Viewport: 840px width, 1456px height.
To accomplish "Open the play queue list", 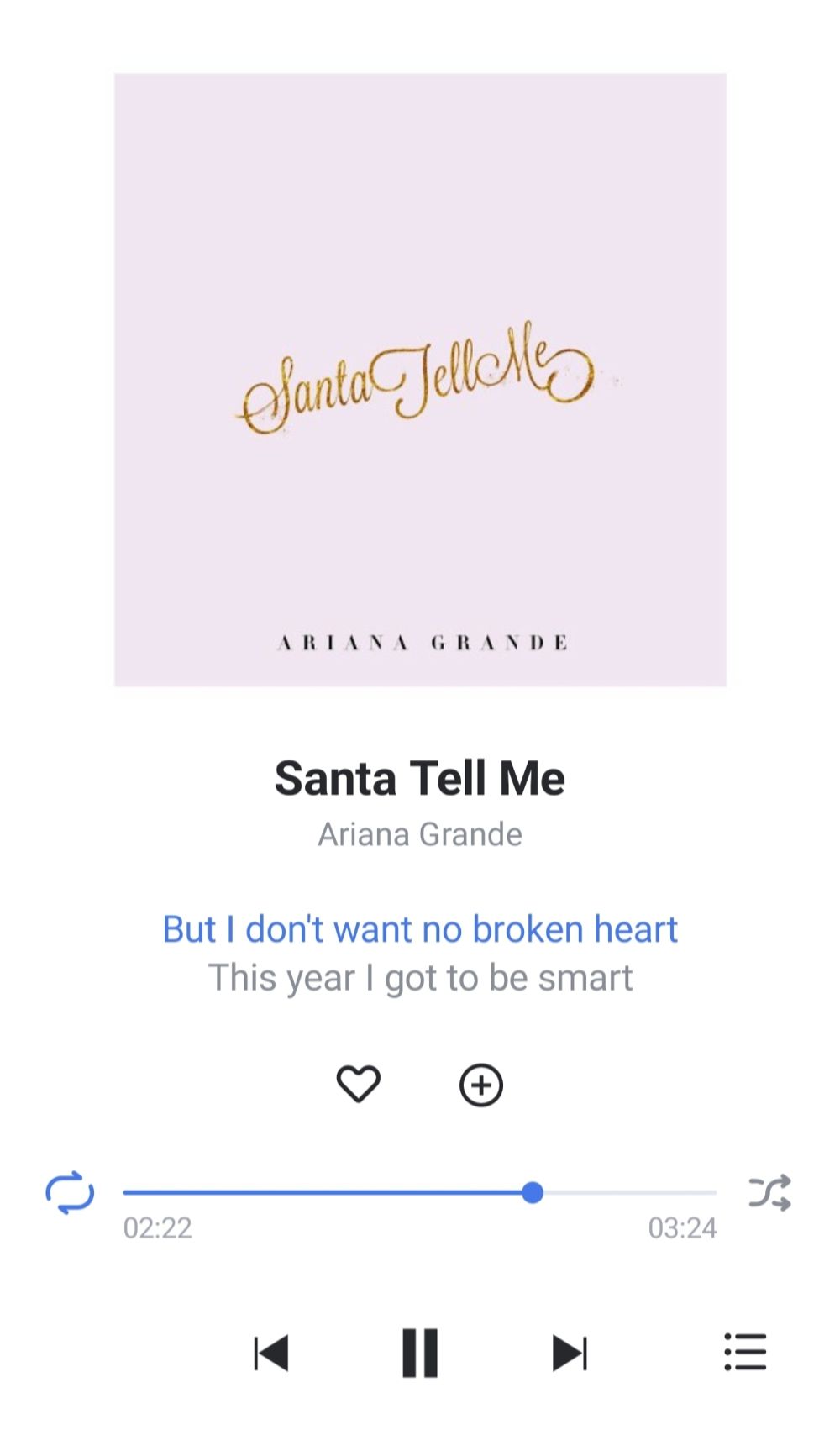I will (745, 1352).
